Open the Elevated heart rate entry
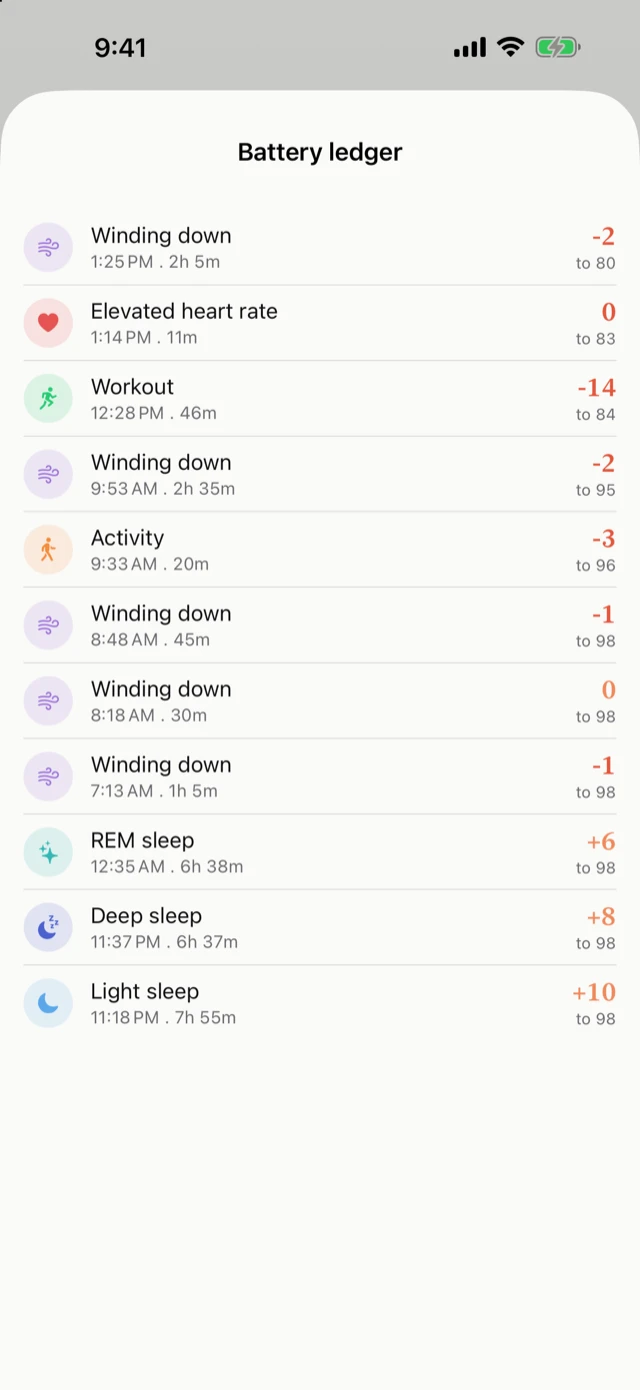This screenshot has width=640, height=1390. click(x=320, y=324)
